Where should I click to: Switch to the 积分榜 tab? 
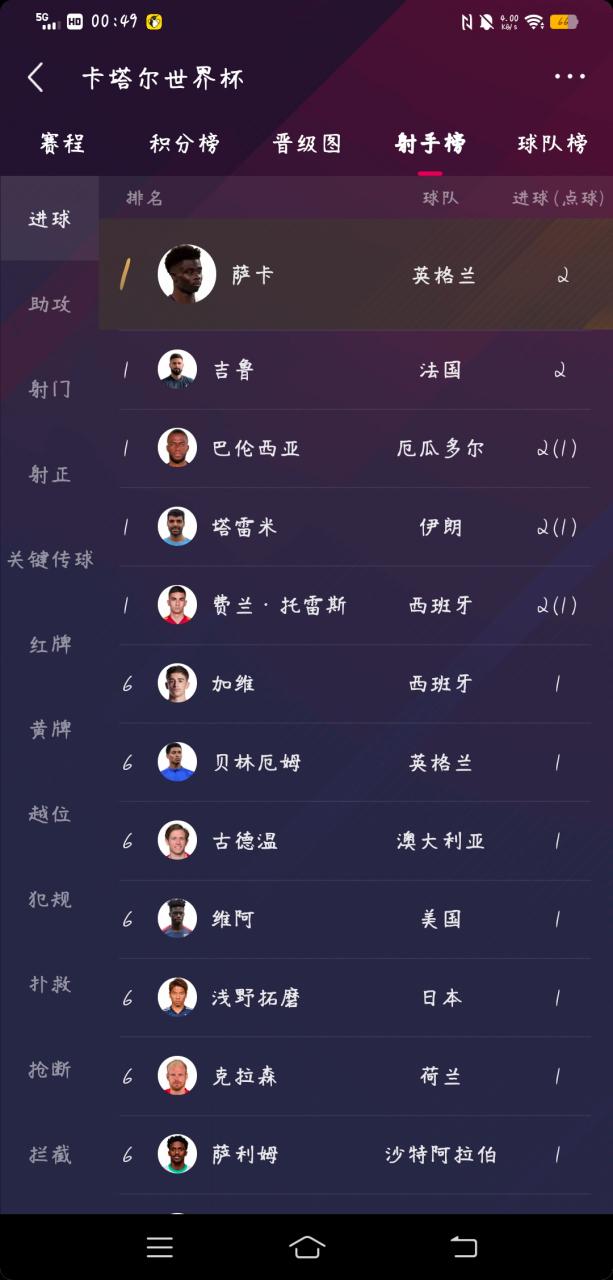[185, 144]
